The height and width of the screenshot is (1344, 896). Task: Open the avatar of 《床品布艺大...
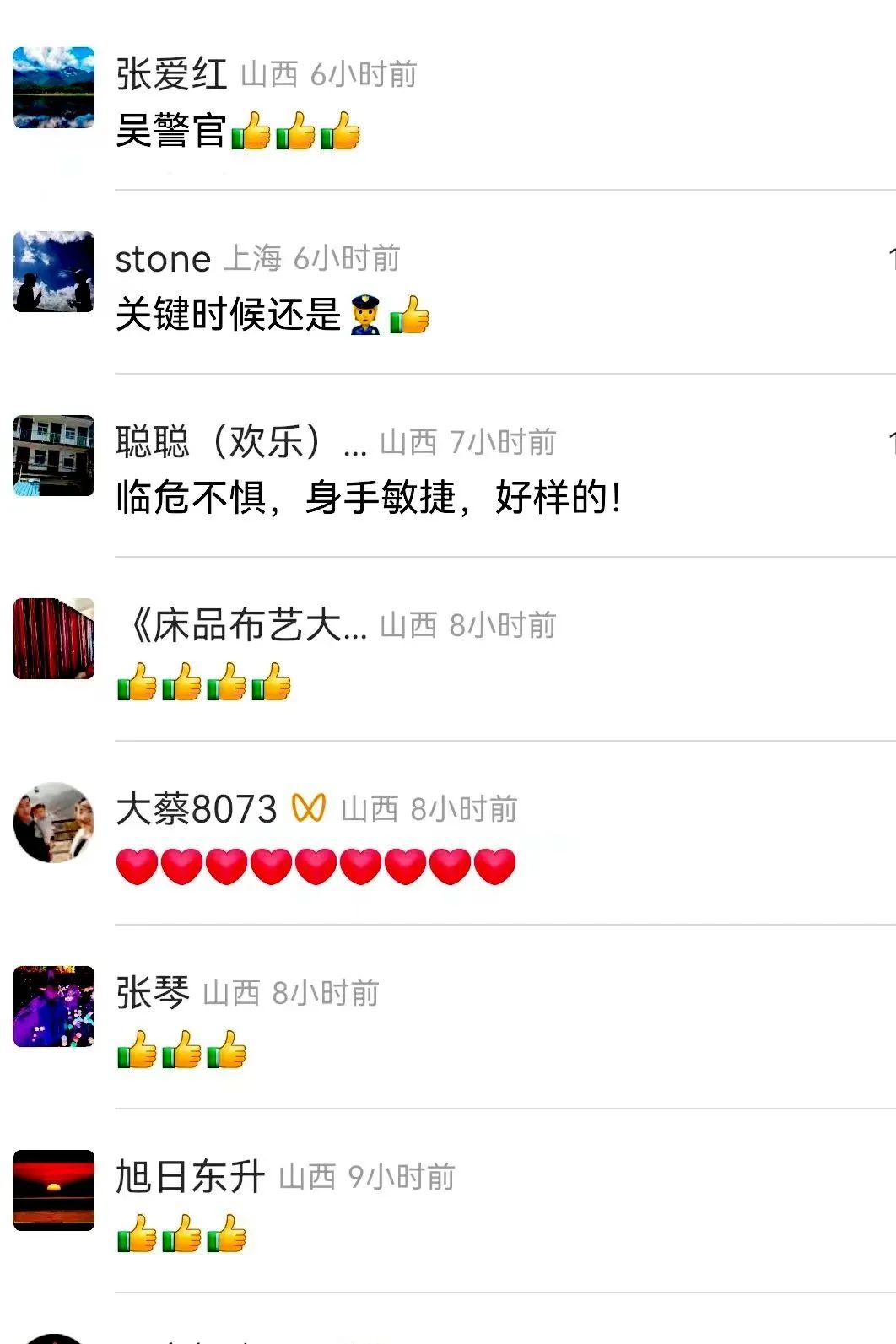(54, 639)
